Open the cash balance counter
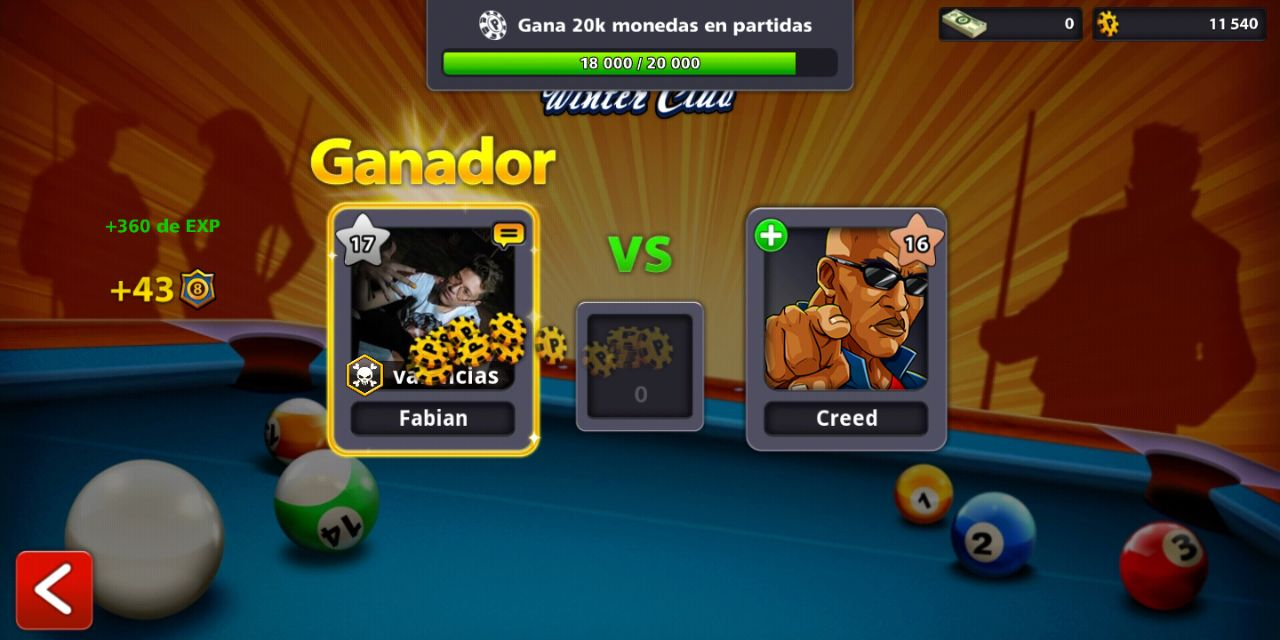Viewport: 1280px width, 640px height. (1010, 23)
